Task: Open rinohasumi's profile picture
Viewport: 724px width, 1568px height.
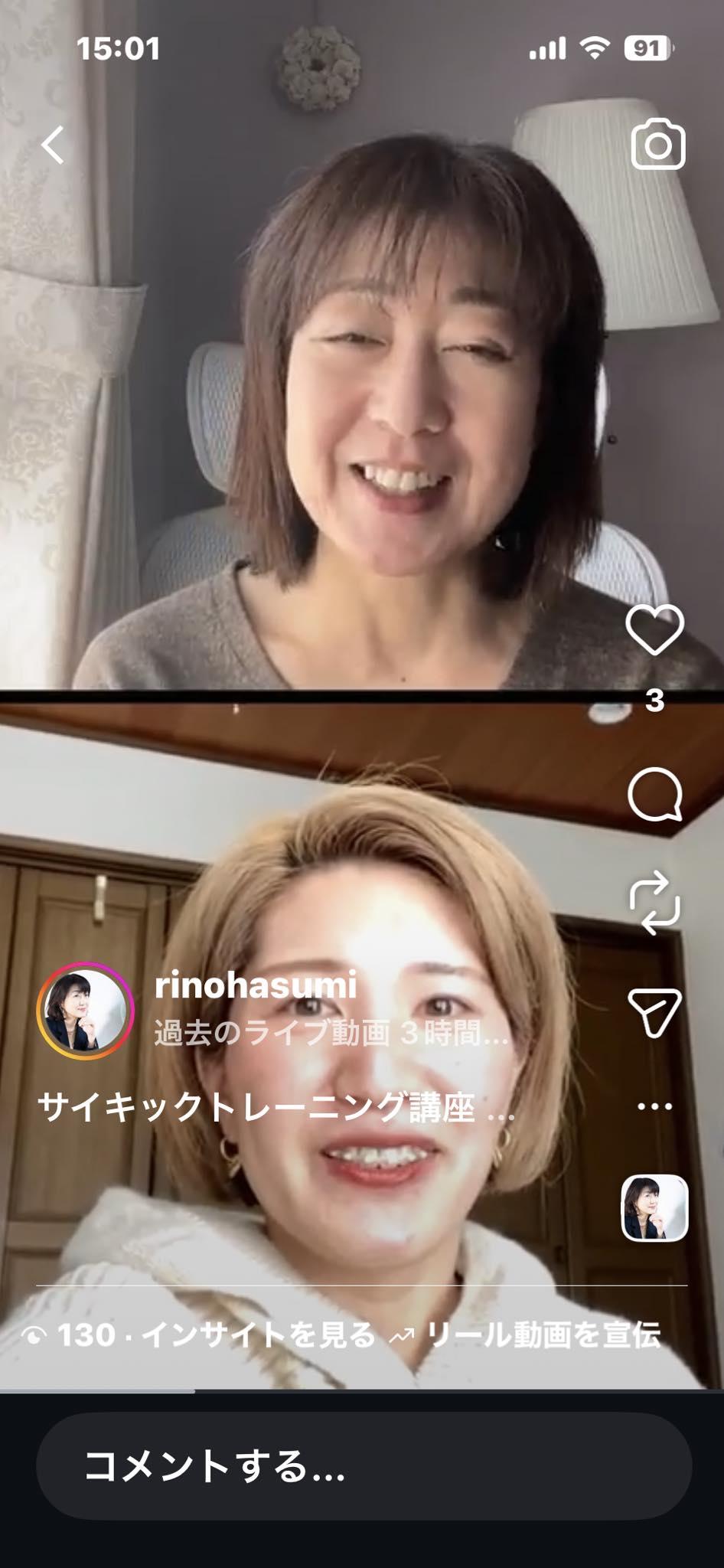Action: click(x=85, y=1011)
